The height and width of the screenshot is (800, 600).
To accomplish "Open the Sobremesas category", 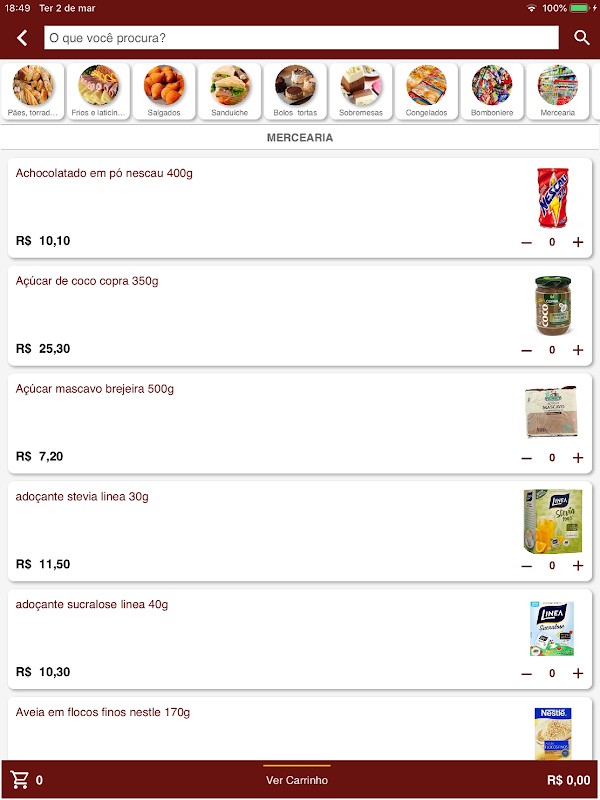I will pos(361,90).
